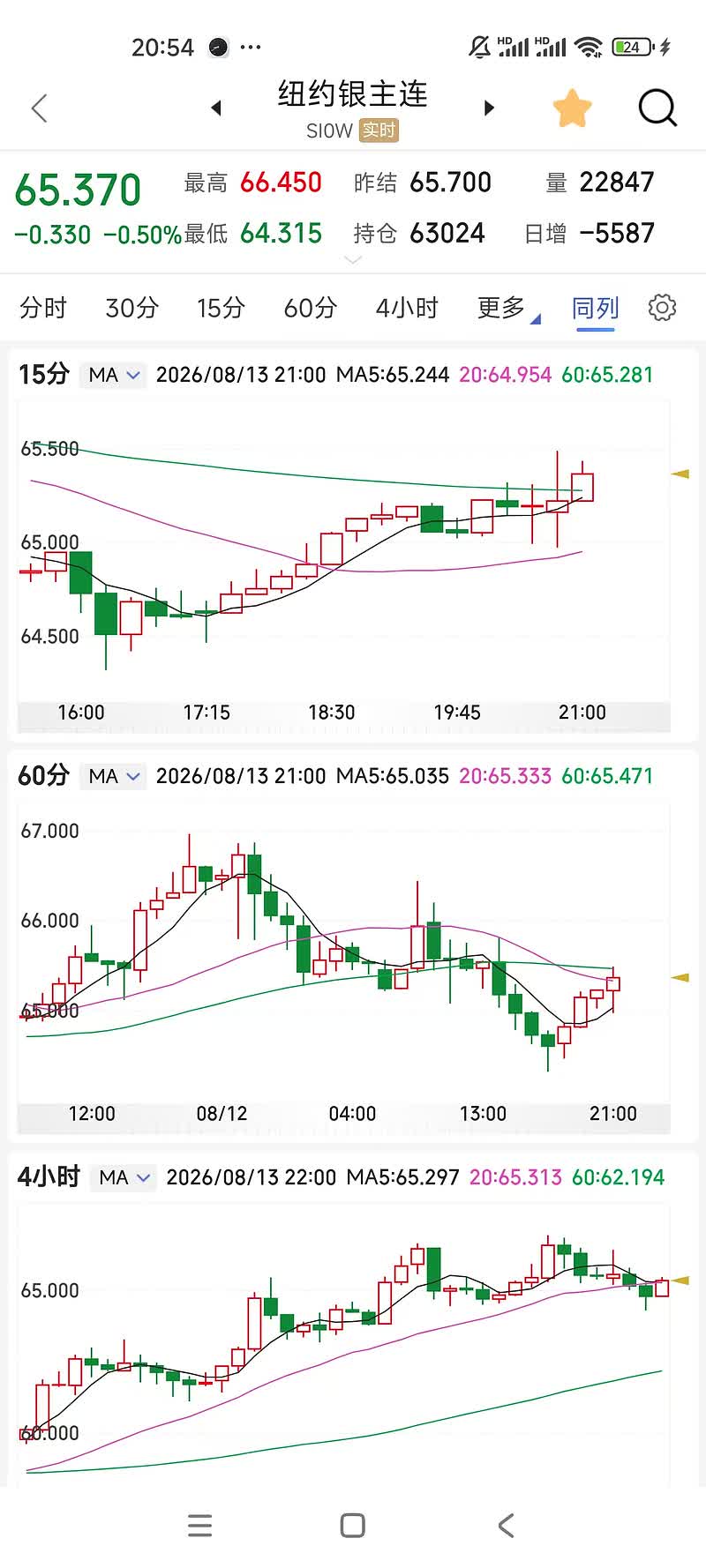Go back using the top-left arrow

[x=39, y=108]
